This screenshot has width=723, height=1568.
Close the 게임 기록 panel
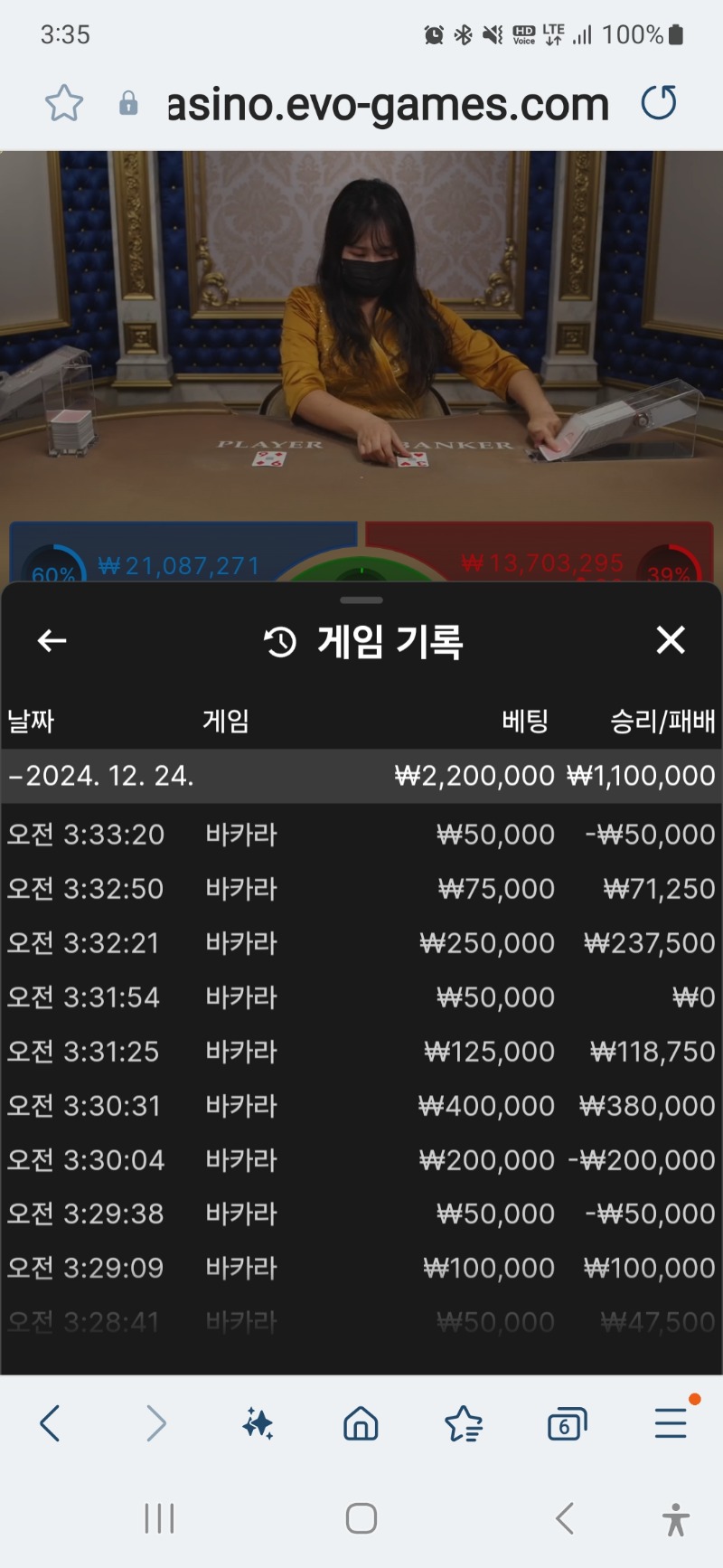pyautogui.click(x=671, y=640)
